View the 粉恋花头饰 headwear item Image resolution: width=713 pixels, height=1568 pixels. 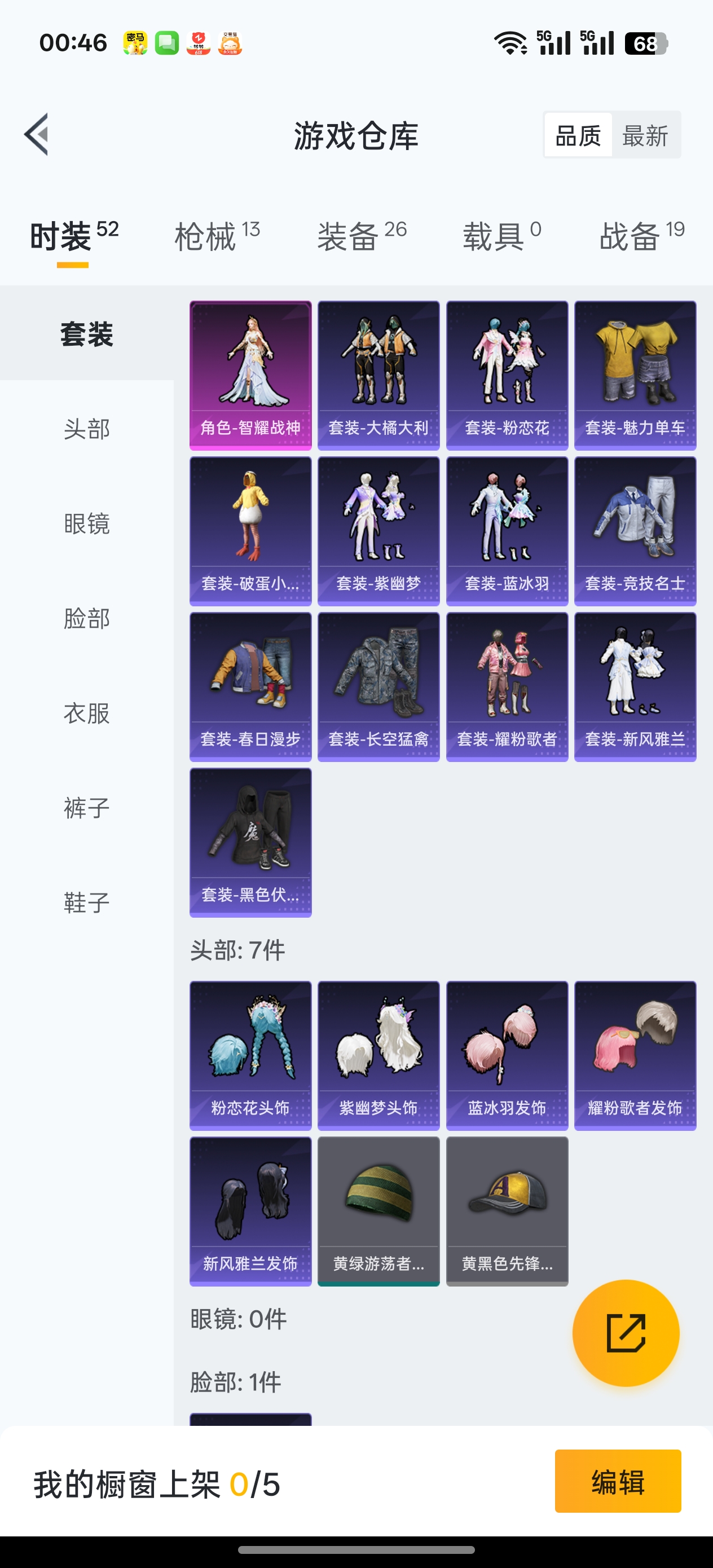[x=250, y=1055]
